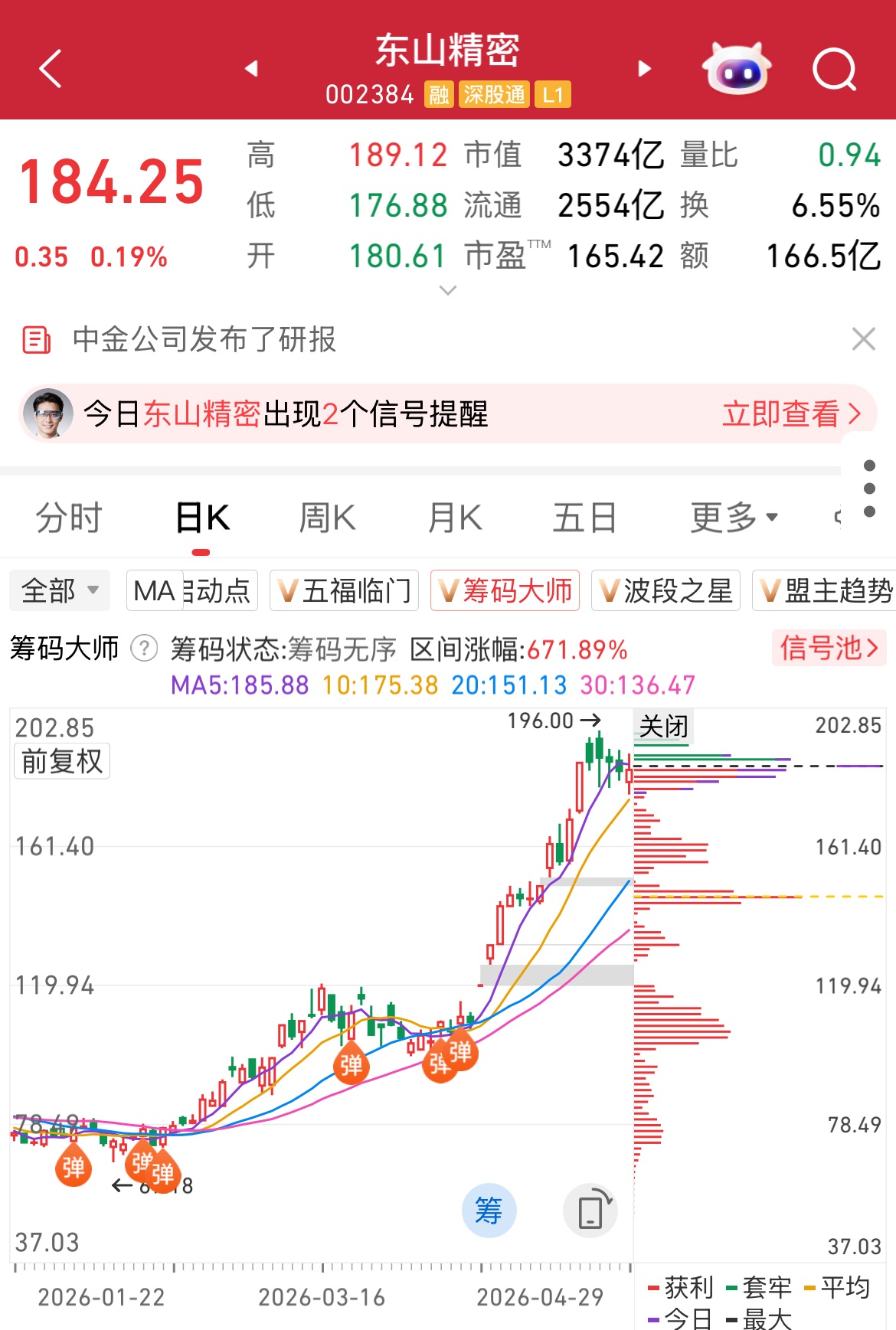The image size is (896, 1330).
Task: Open the 全部 indicator filter dropdown
Action: 60,590
